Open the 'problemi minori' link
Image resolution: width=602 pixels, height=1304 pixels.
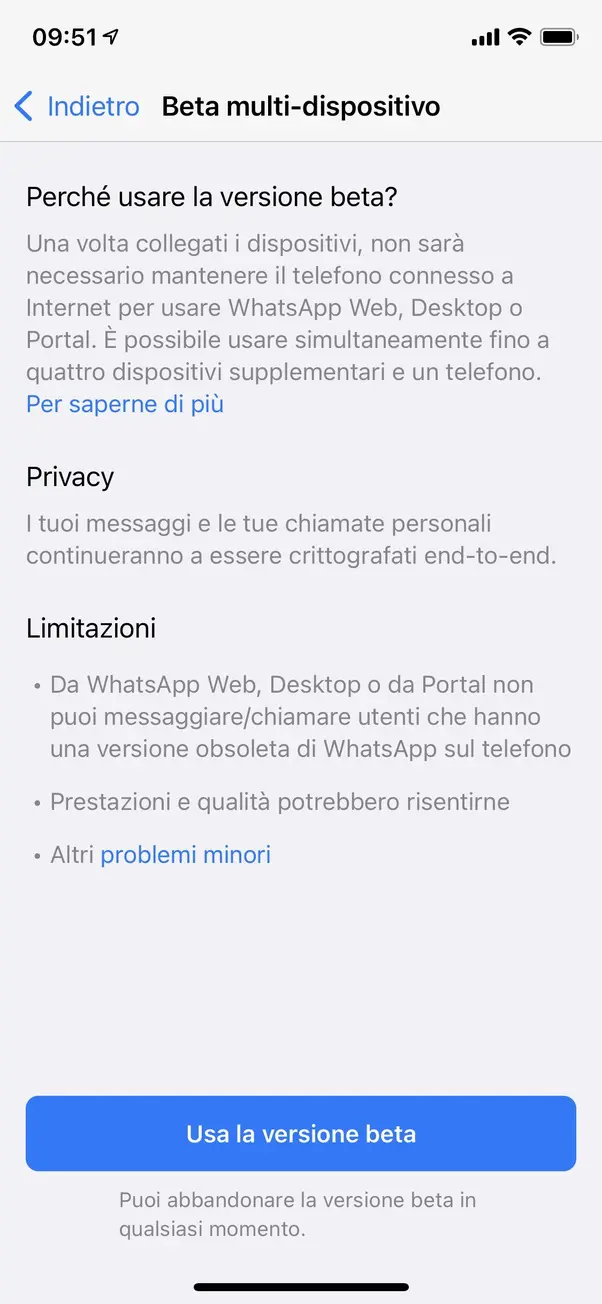pos(186,855)
